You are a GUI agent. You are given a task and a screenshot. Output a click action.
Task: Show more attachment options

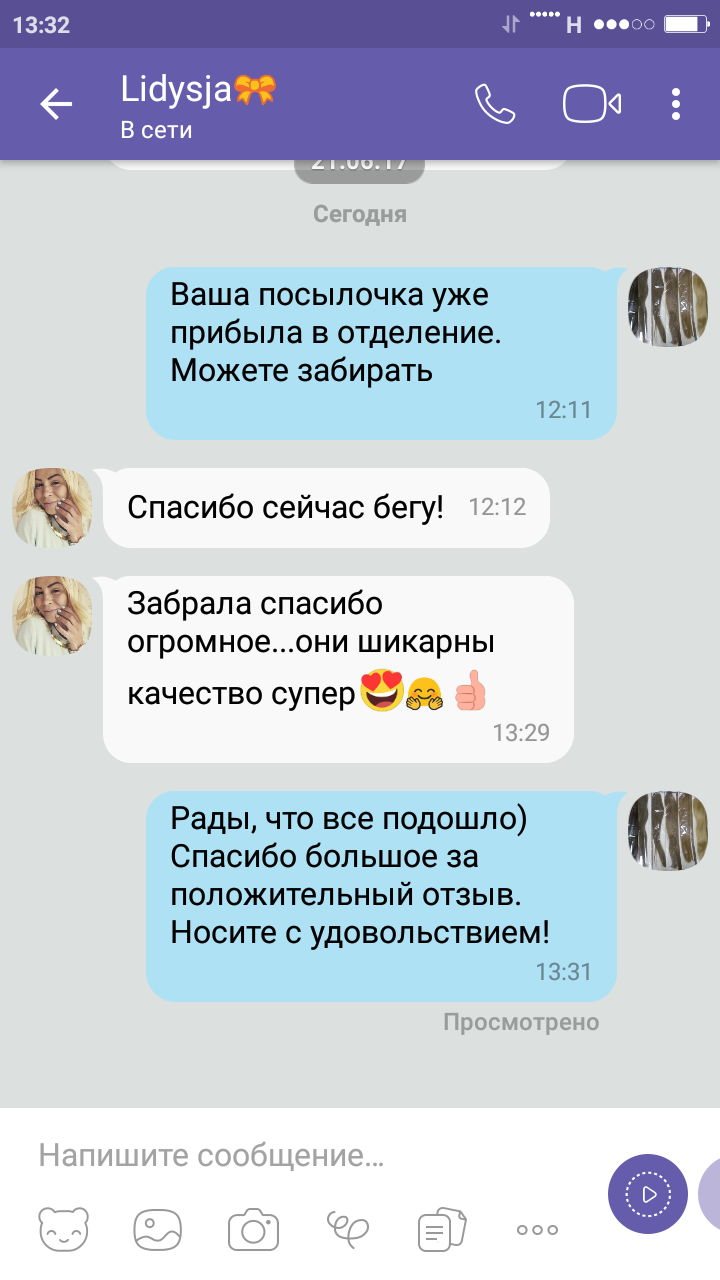point(537,1229)
